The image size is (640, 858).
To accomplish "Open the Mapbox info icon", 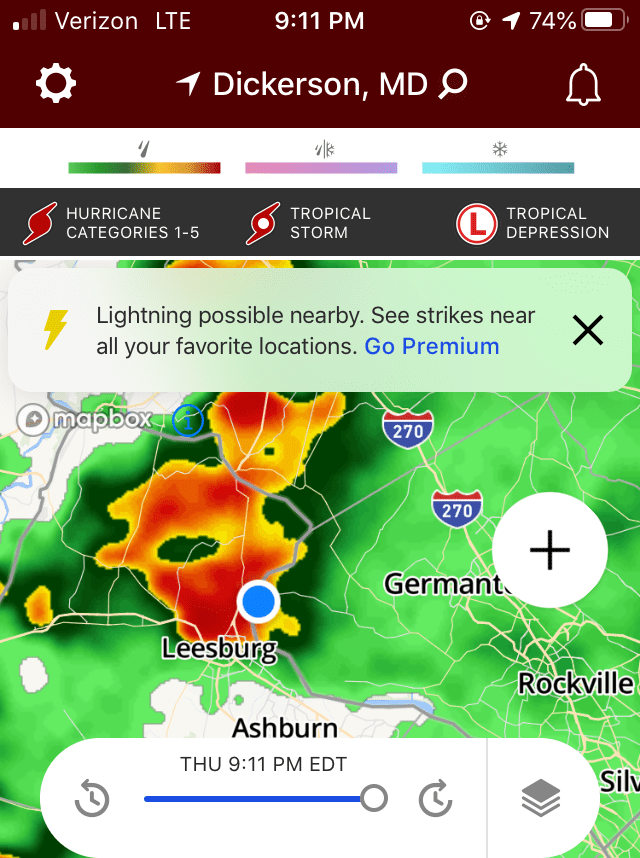I will (188, 420).
